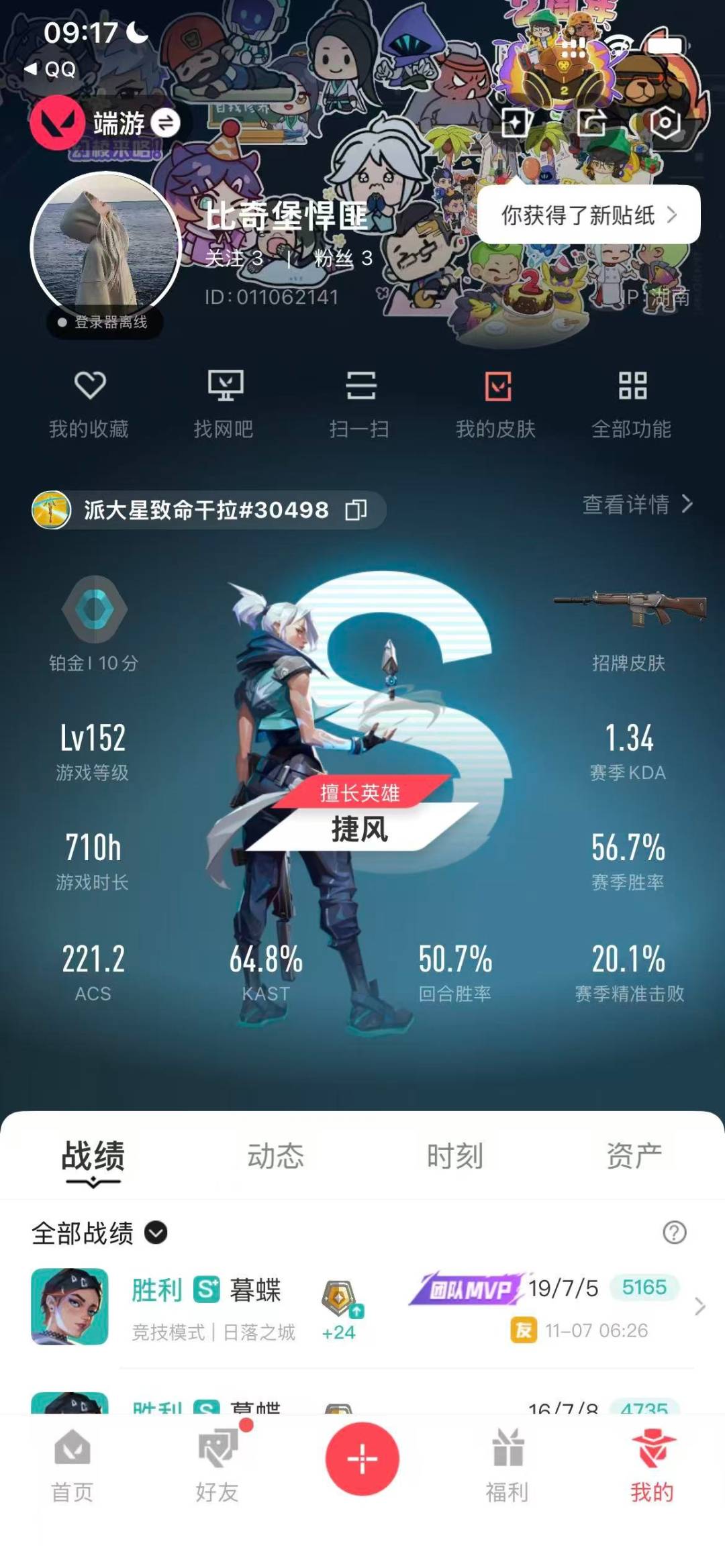Image resolution: width=725 pixels, height=1568 pixels.
Task: Switch to the 资产 tab
Action: coord(634,1155)
